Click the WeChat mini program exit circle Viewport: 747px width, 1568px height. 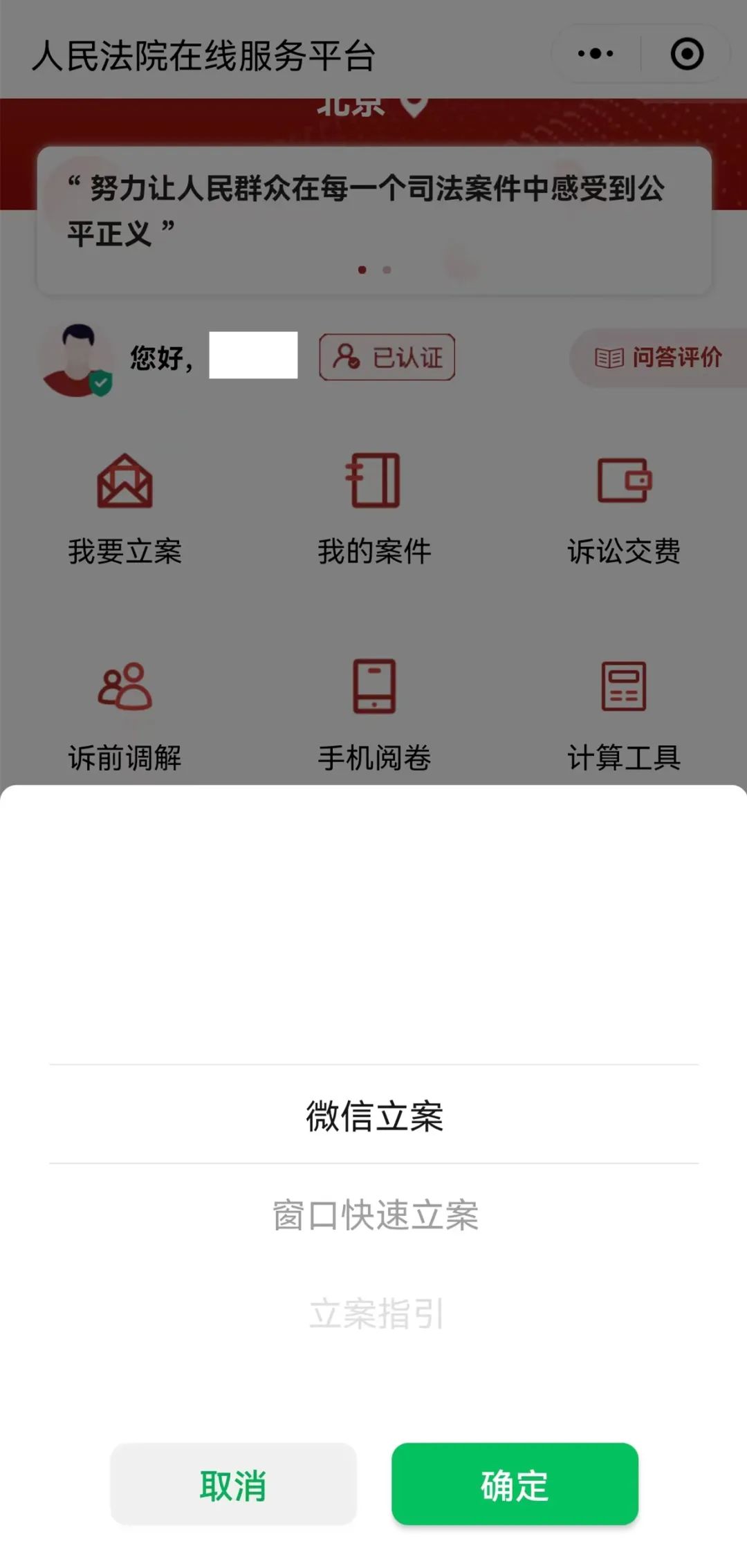coord(685,53)
